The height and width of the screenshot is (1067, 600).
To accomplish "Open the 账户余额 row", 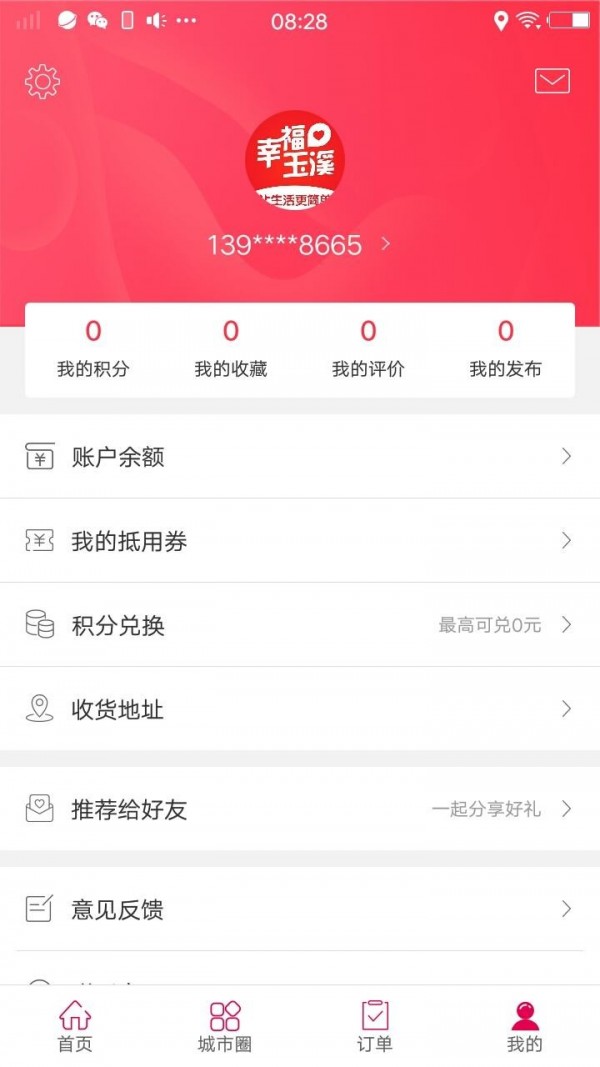I will [x=300, y=457].
